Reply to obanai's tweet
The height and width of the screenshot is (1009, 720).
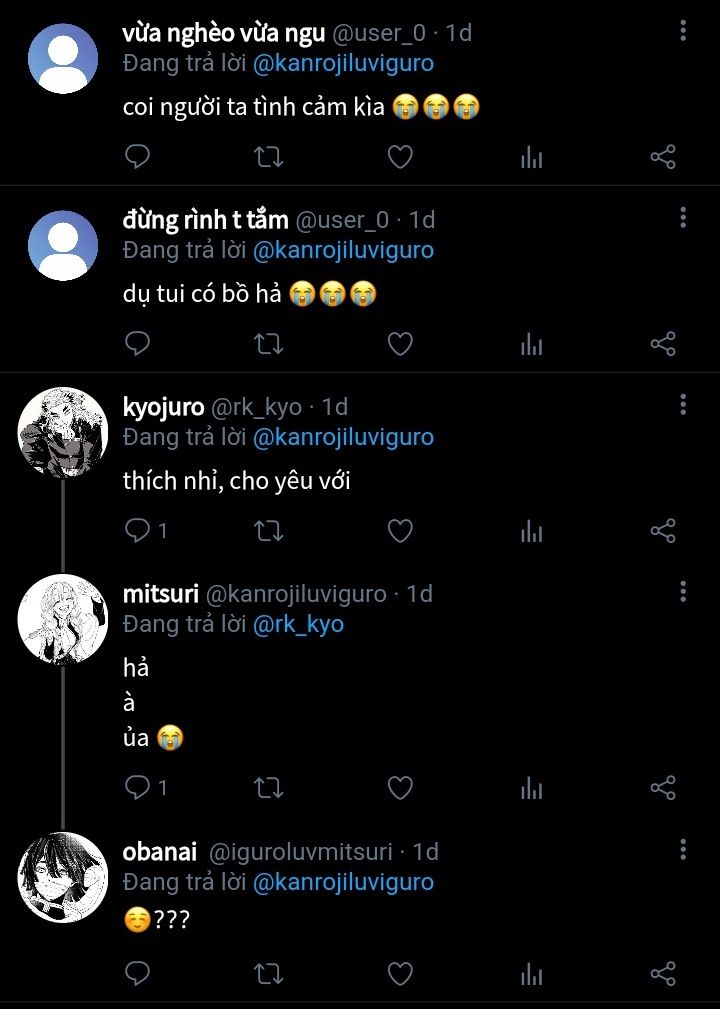click(137, 973)
